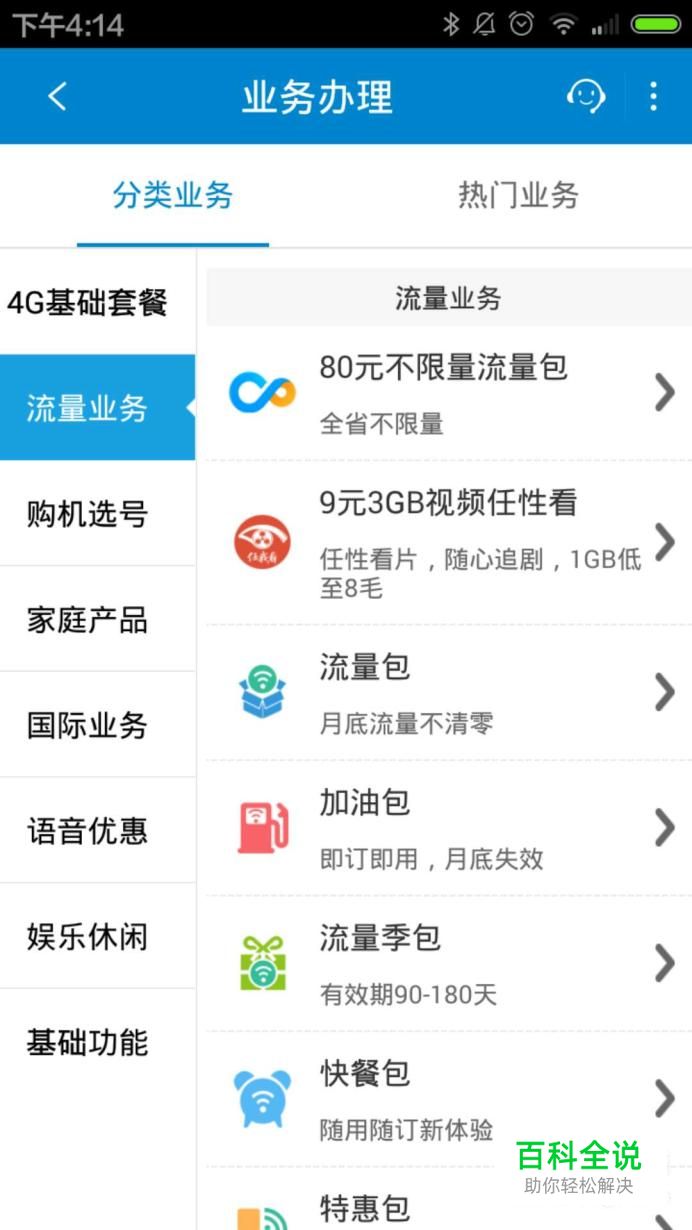Open the 80元不限量流量包 item
Image resolution: width=692 pixels, height=1230 pixels.
pos(449,393)
